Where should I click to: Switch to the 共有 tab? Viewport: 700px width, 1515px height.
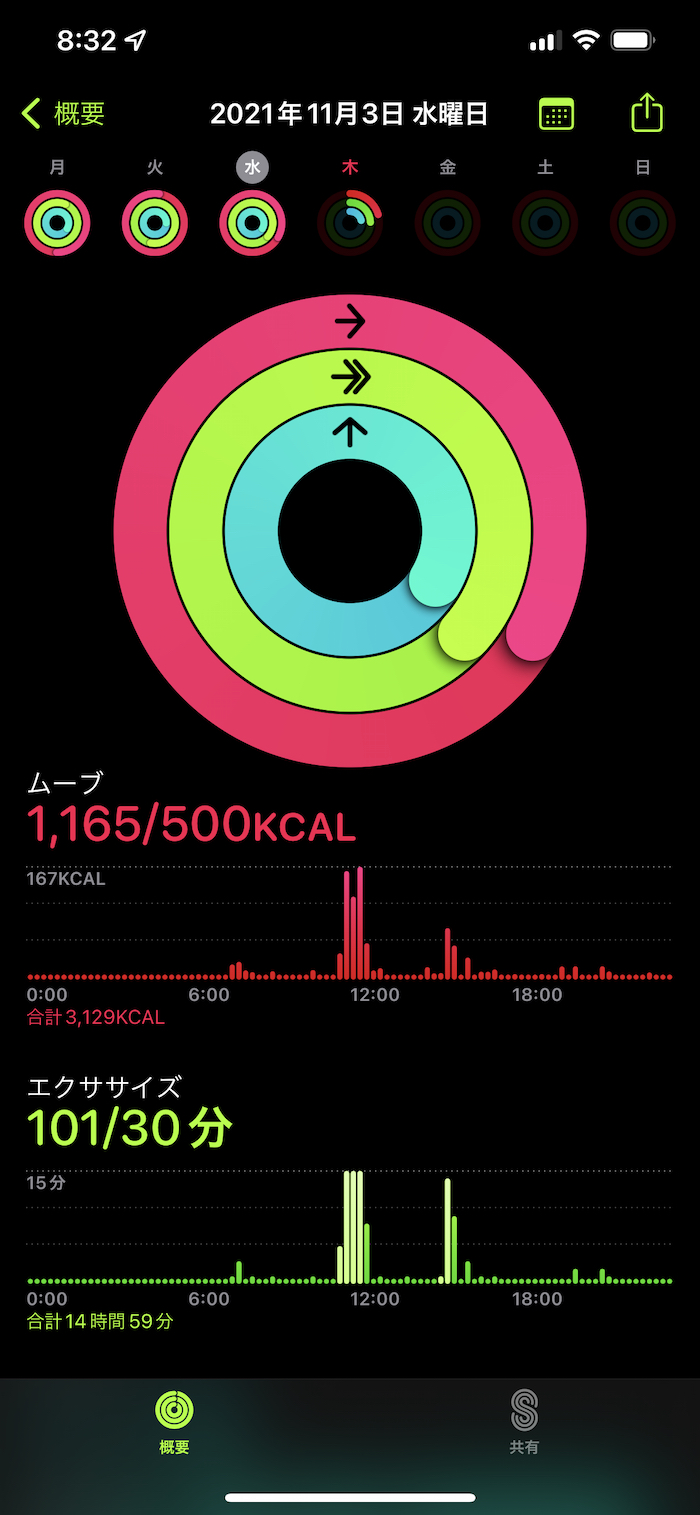click(524, 1422)
